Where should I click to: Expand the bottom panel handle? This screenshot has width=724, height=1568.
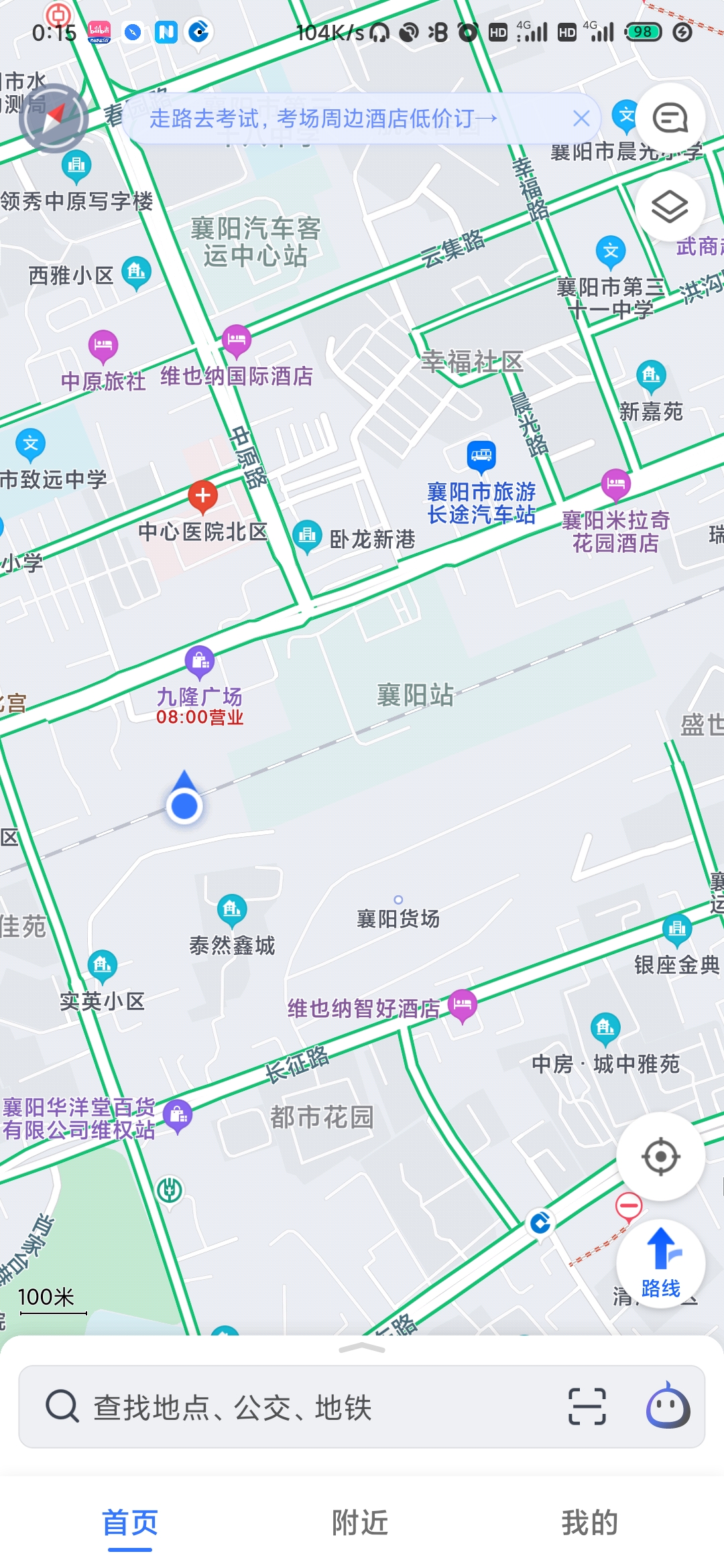[x=362, y=1348]
